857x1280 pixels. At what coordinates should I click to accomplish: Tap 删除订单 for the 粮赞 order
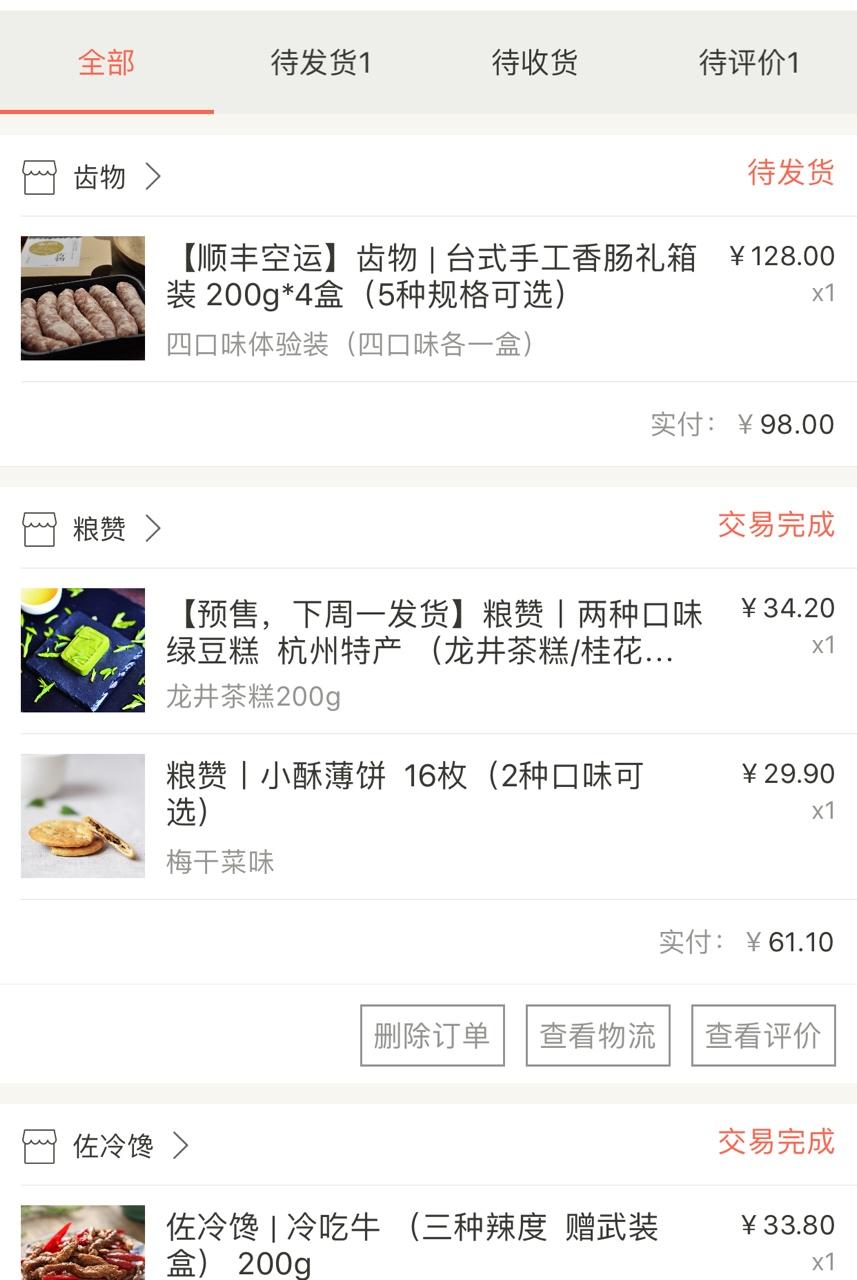tap(432, 1035)
